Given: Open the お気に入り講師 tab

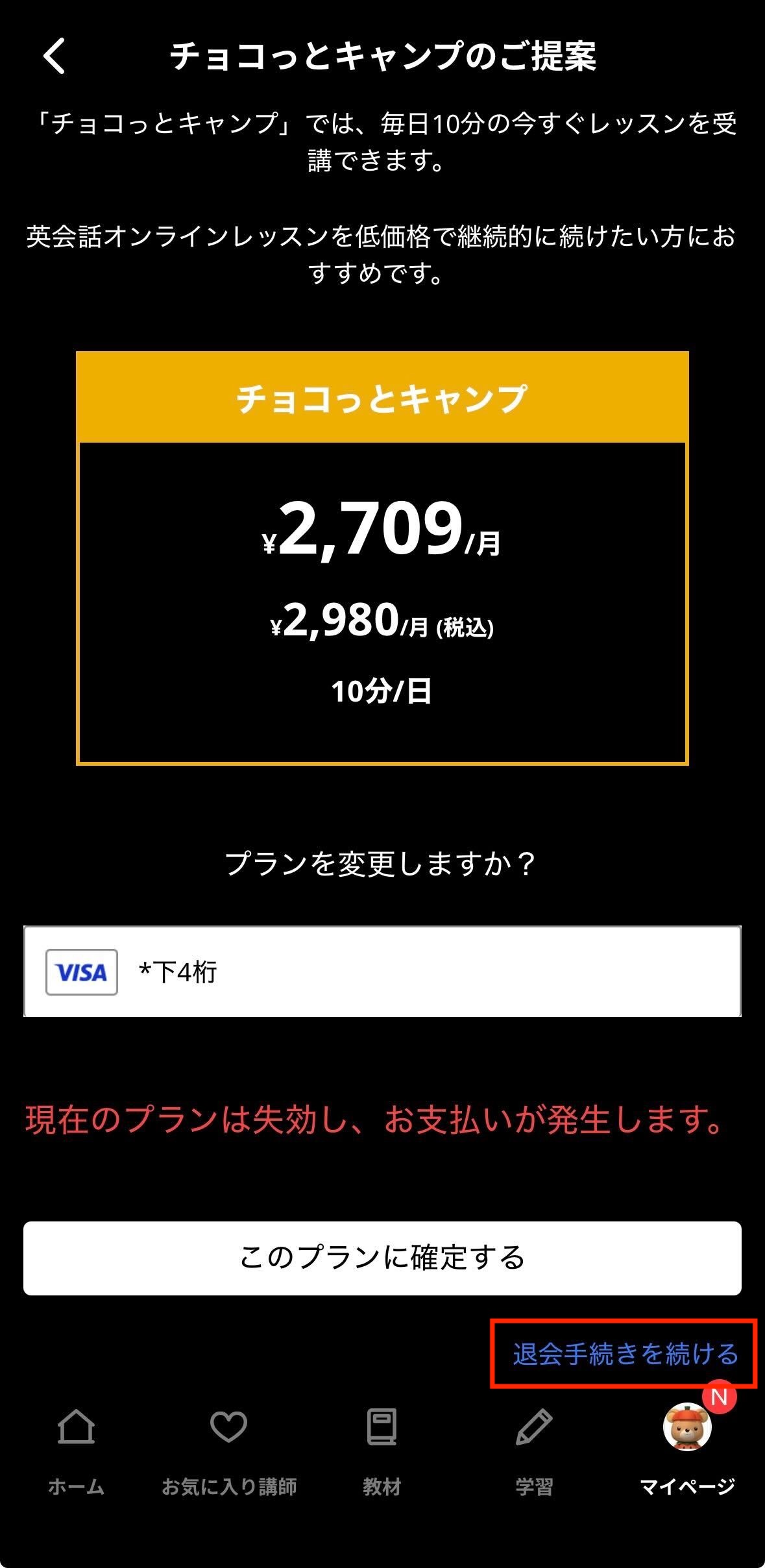Looking at the screenshot, I should (229, 1449).
